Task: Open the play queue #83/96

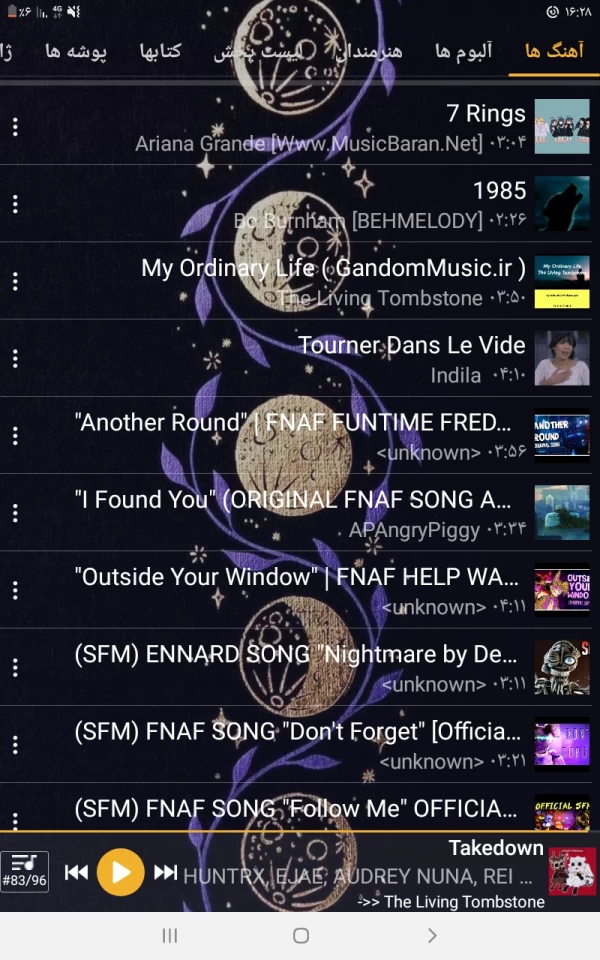Action: click(x=24, y=871)
